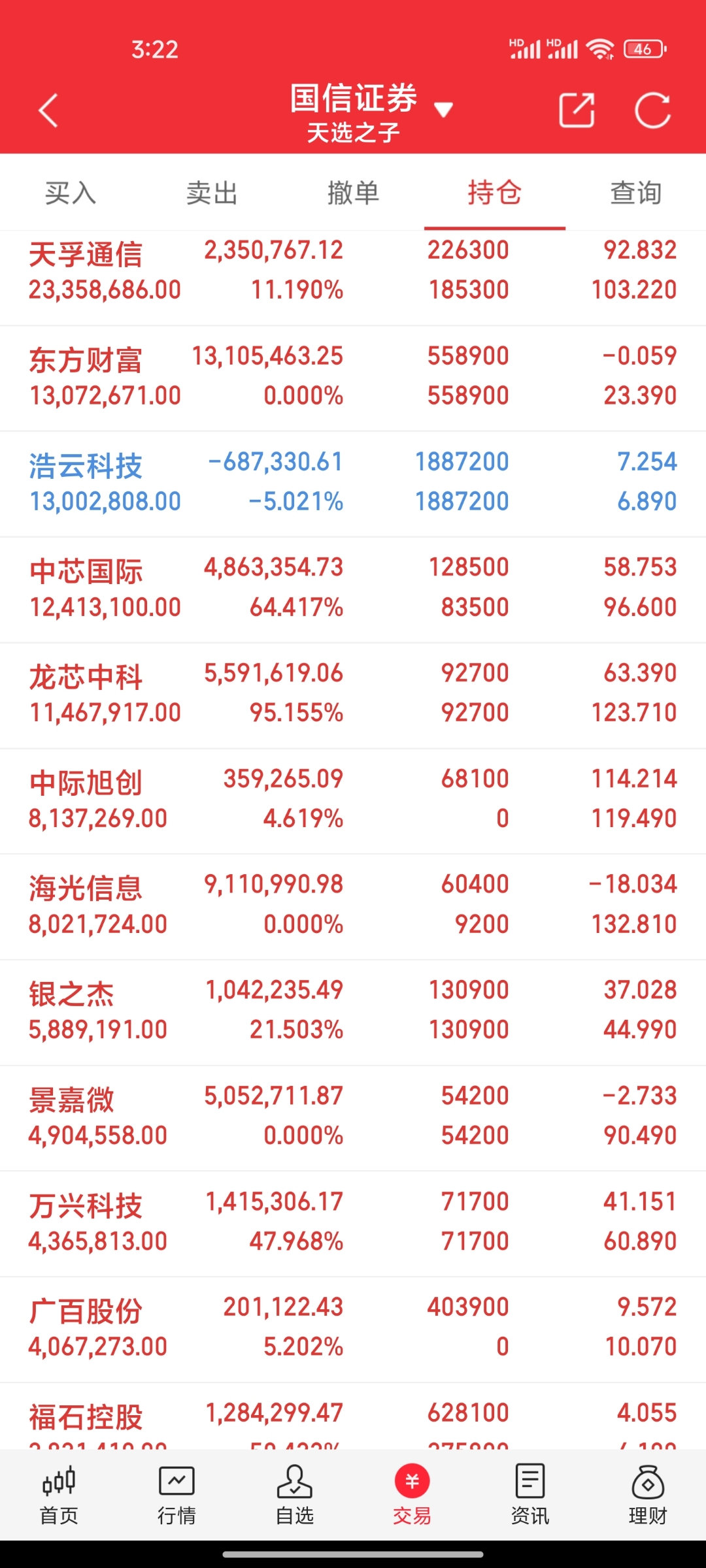Viewport: 706px width, 1568px height.
Task: Tap the 交易 trade icon
Action: coord(412,1496)
